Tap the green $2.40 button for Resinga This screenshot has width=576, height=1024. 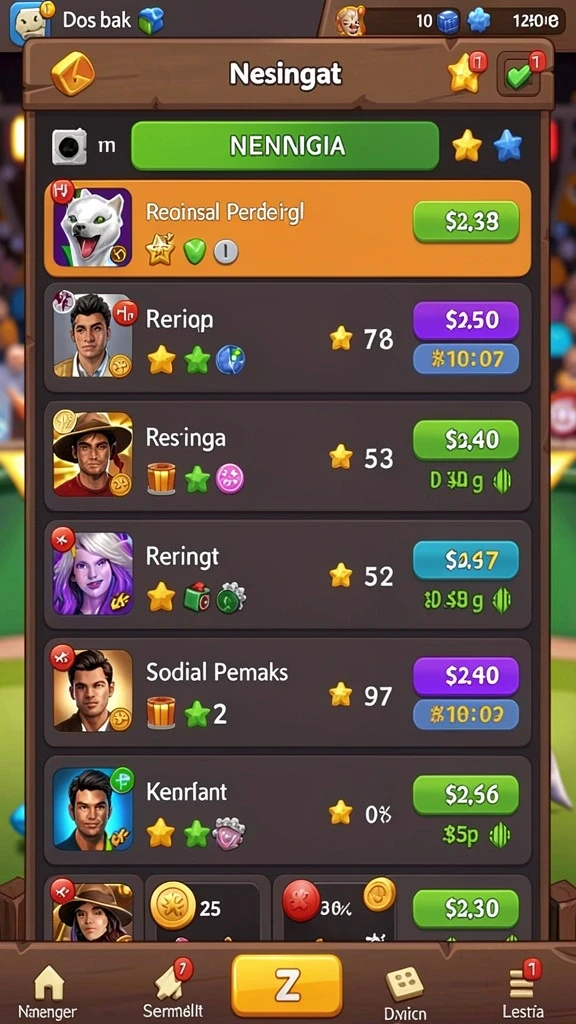(466, 440)
